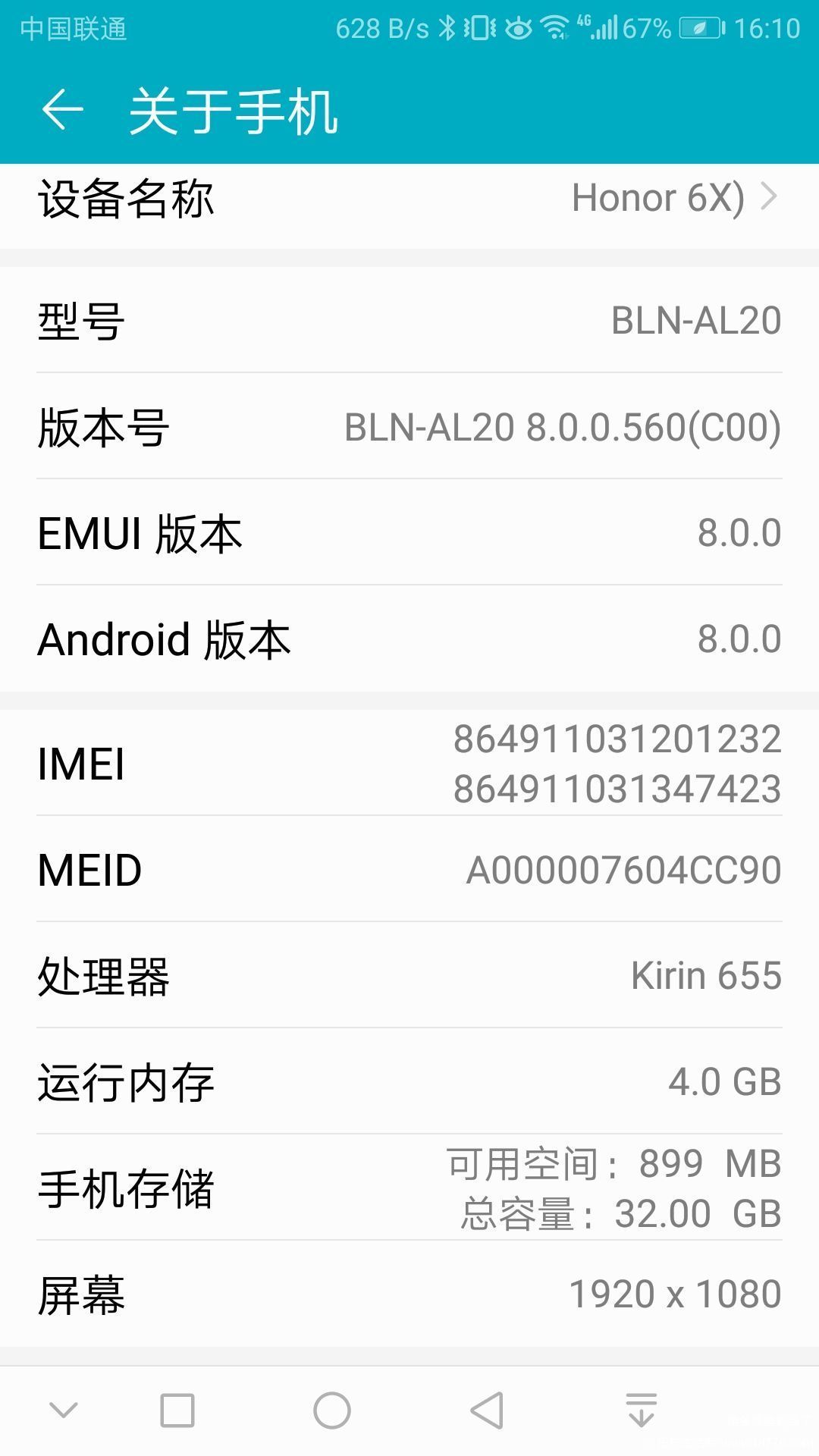The height and width of the screenshot is (1456, 819).
Task: Go to the home screen via the circle button
Action: pos(332,1410)
